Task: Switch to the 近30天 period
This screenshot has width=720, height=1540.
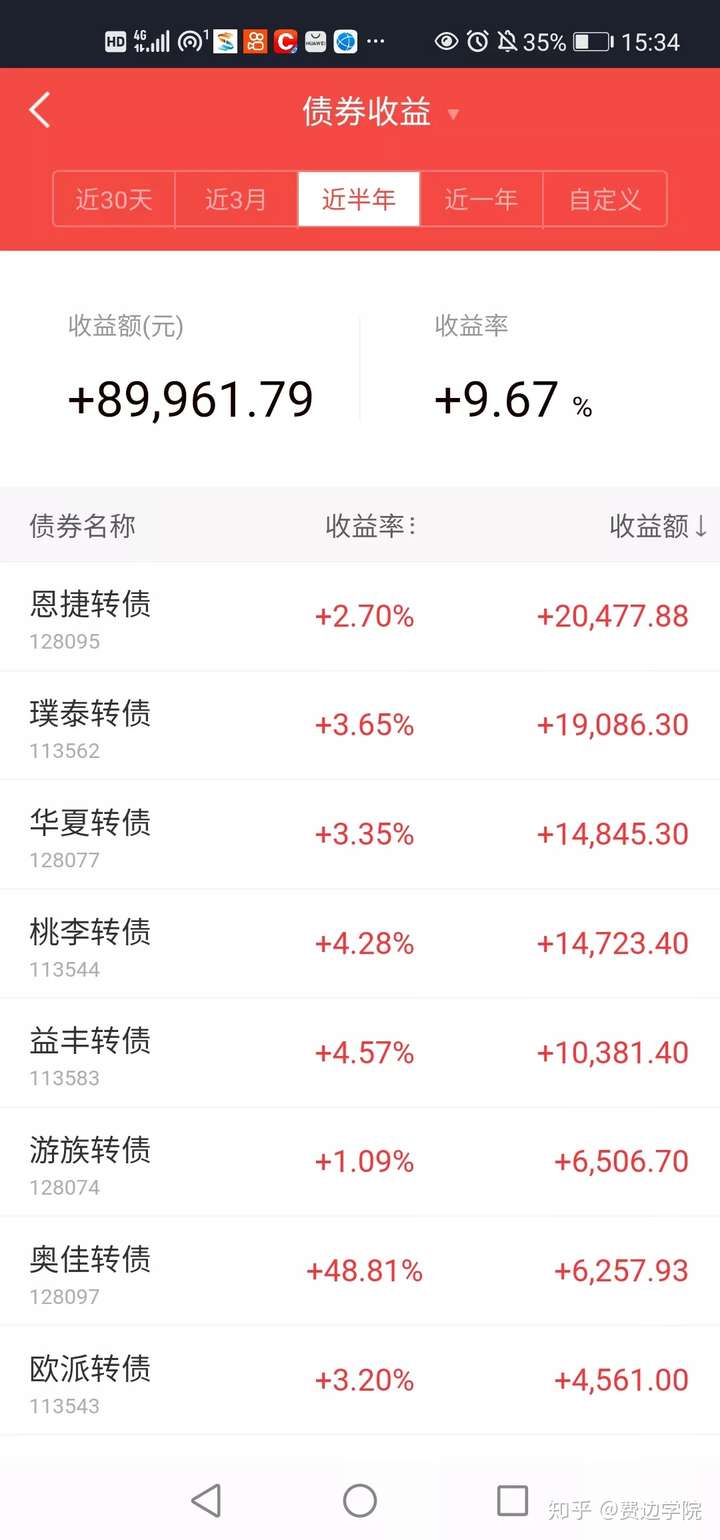Action: [x=114, y=199]
